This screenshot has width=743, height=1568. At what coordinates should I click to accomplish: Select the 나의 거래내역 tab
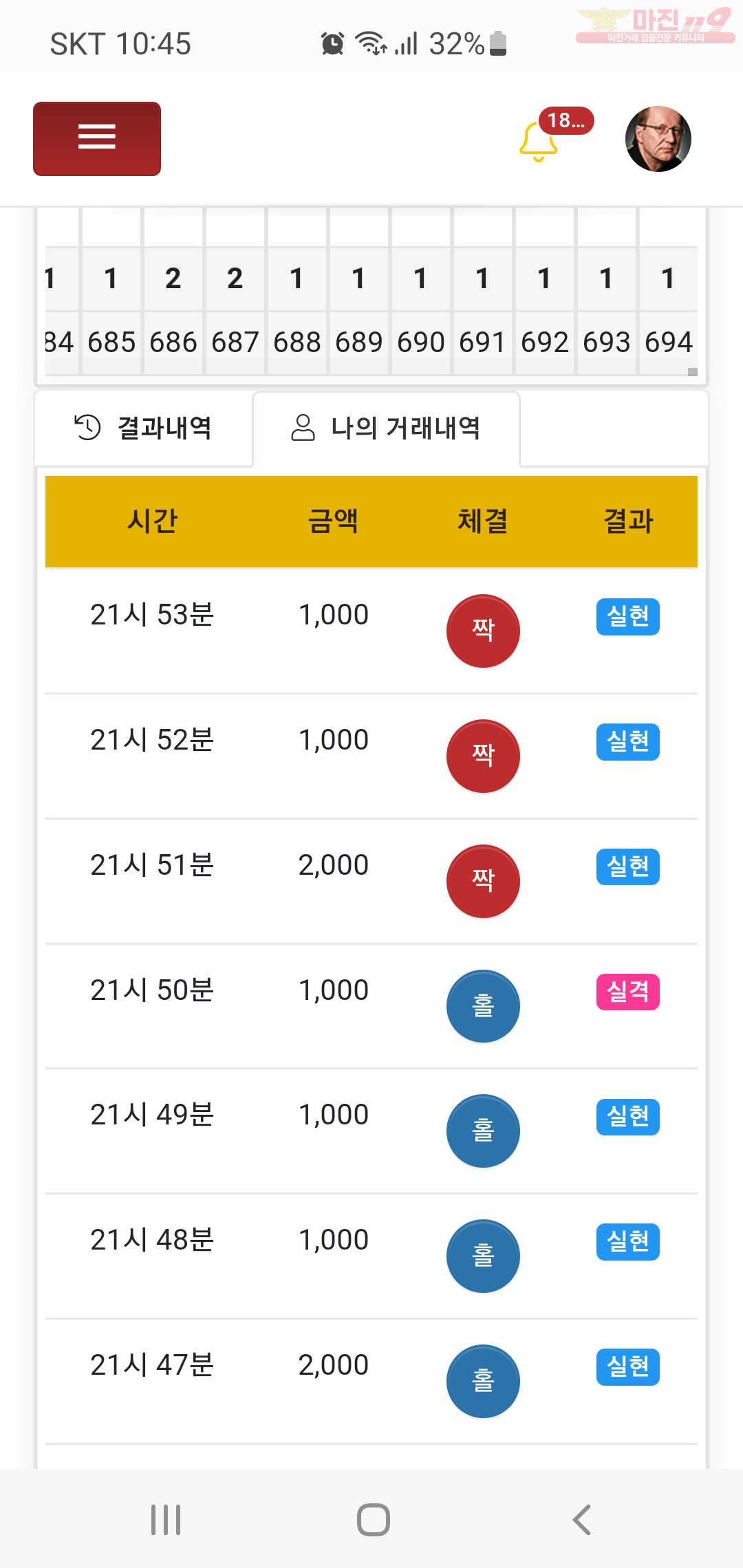pos(386,428)
